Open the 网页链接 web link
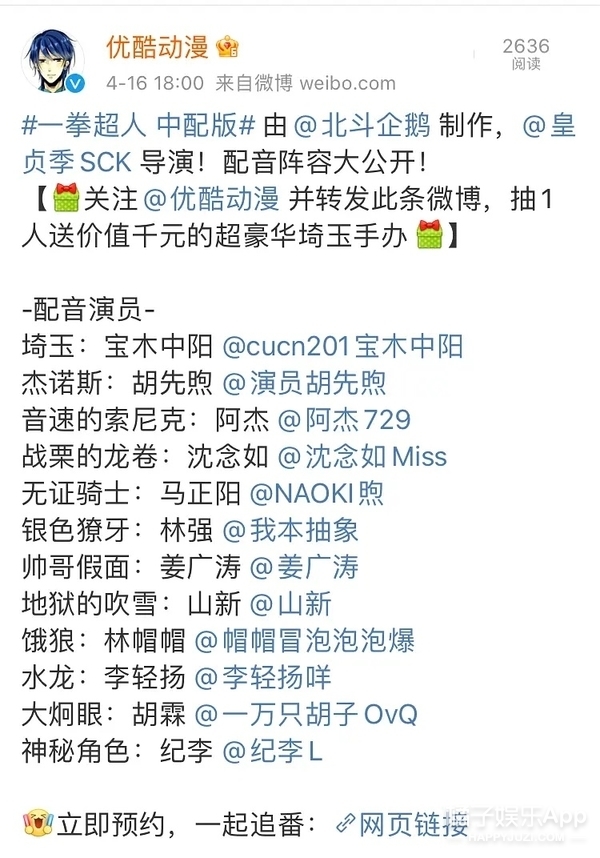The height and width of the screenshot is (858, 600). coord(402,825)
